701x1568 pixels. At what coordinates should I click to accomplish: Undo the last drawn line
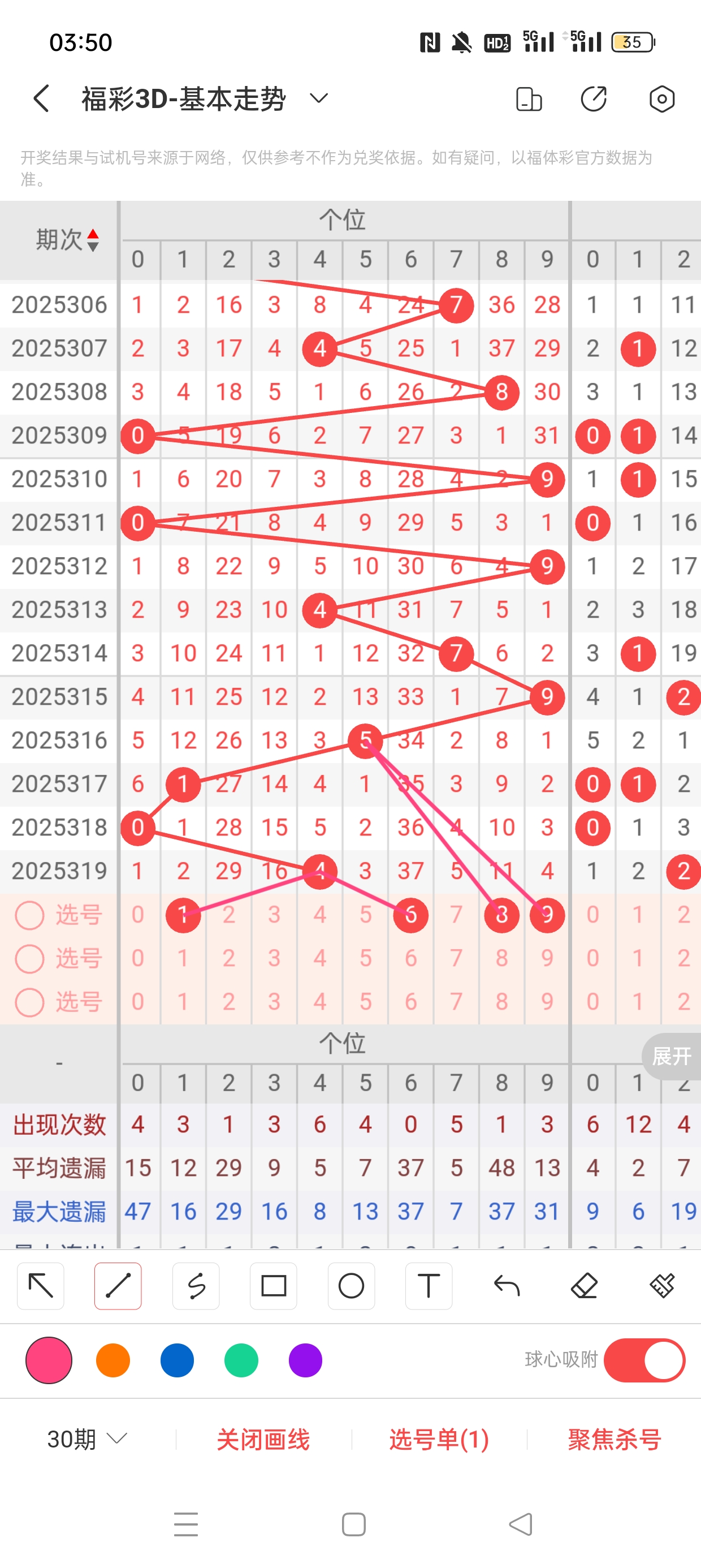[x=507, y=1286]
